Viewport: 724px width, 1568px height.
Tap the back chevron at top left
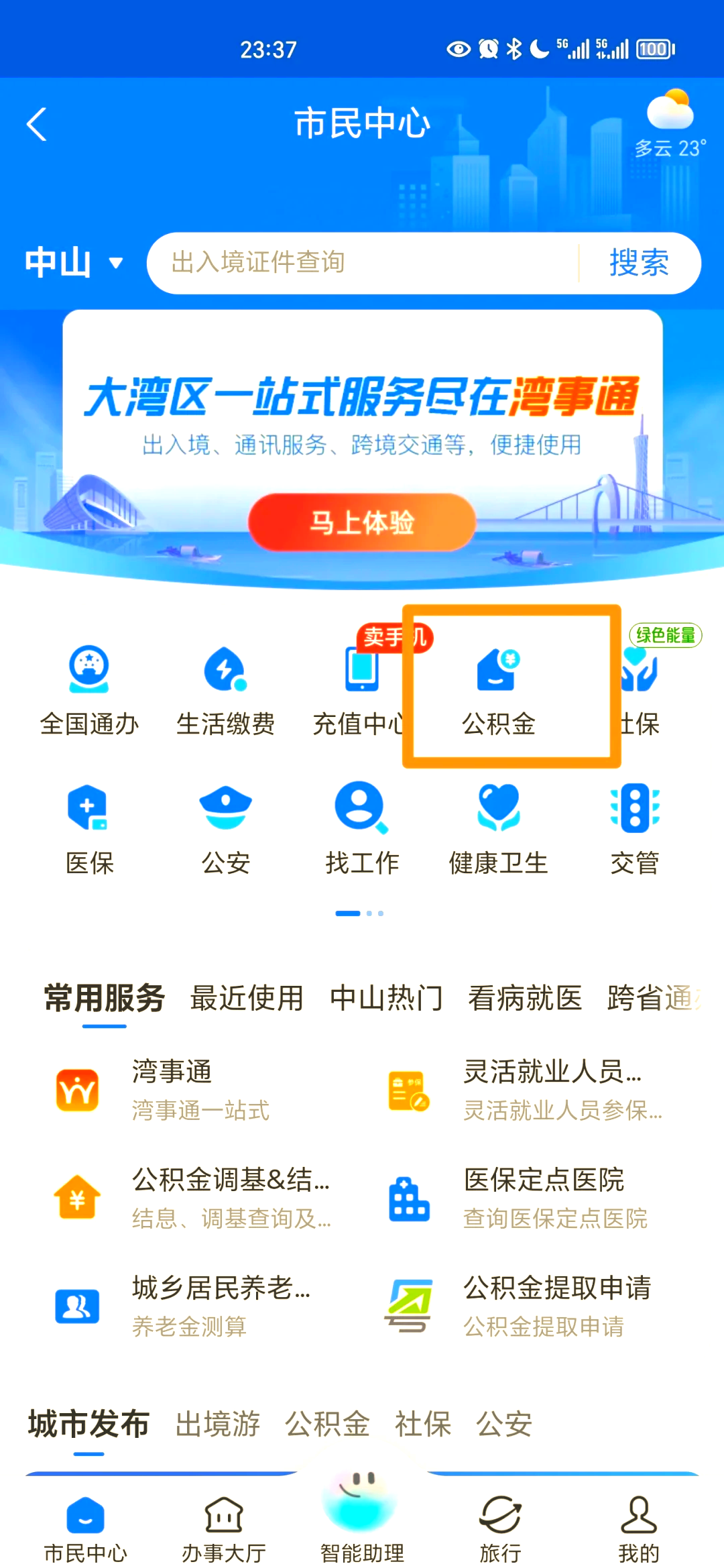click(x=37, y=123)
